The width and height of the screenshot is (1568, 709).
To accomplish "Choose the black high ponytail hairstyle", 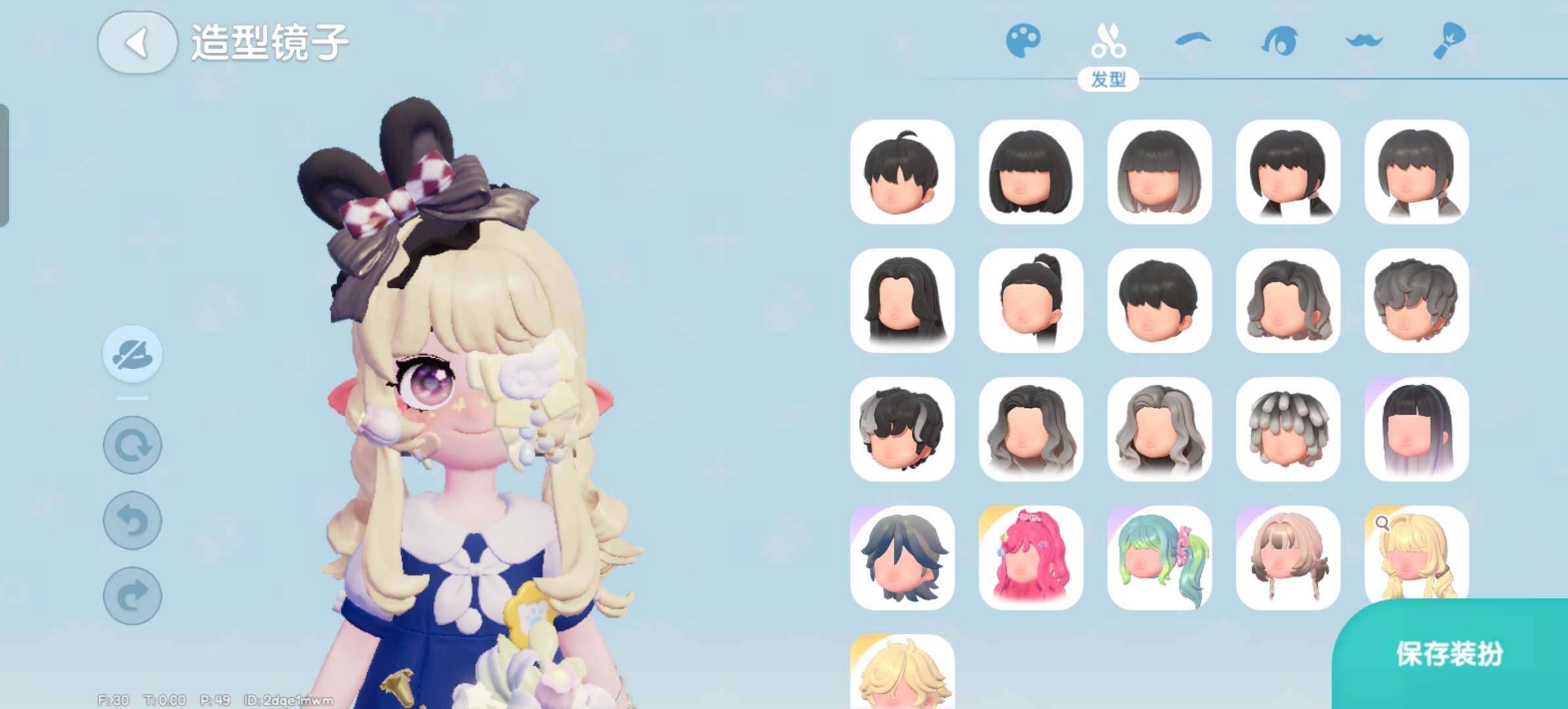I will [1030, 300].
